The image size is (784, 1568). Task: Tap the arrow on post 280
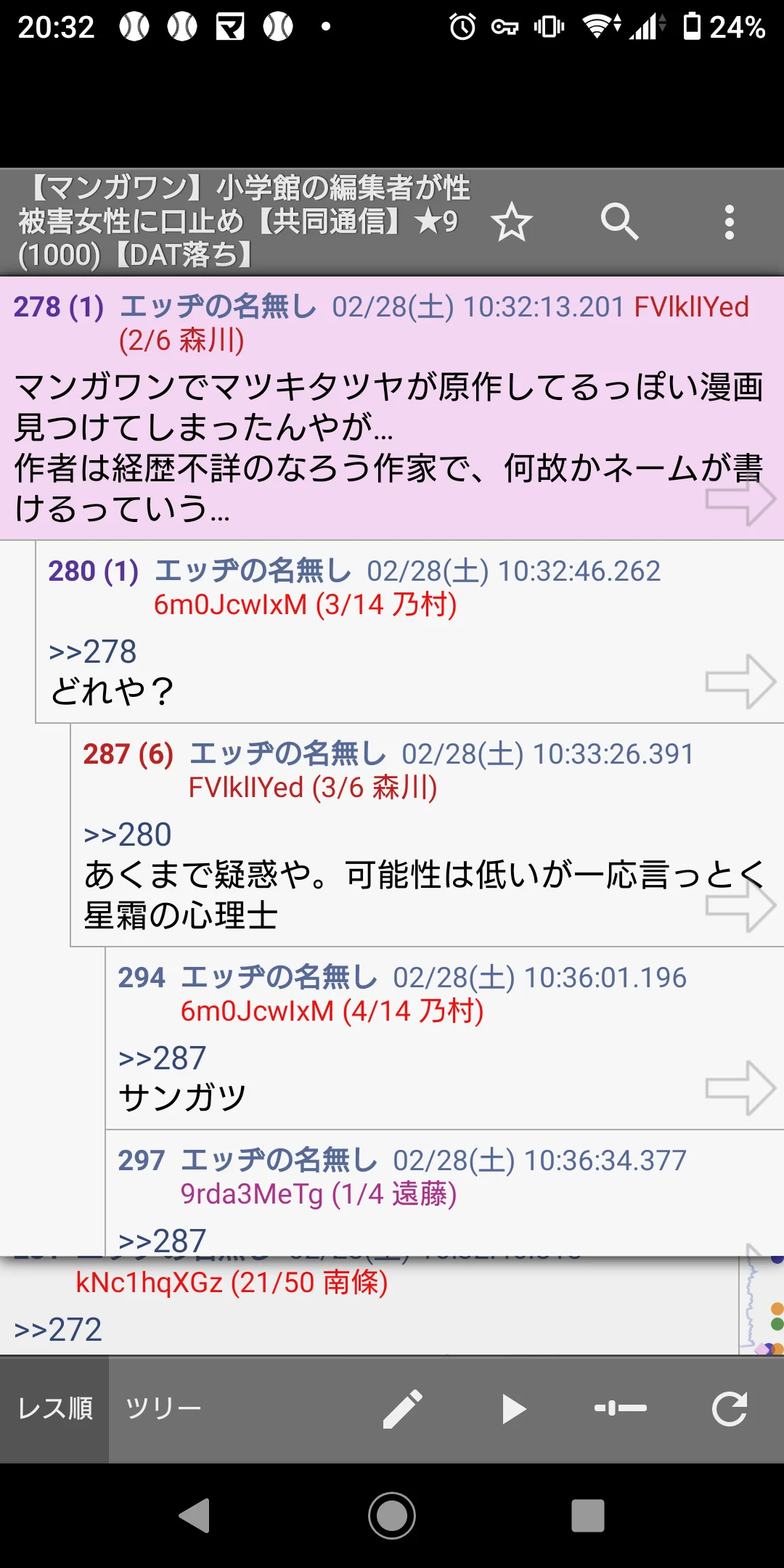pos(740,682)
